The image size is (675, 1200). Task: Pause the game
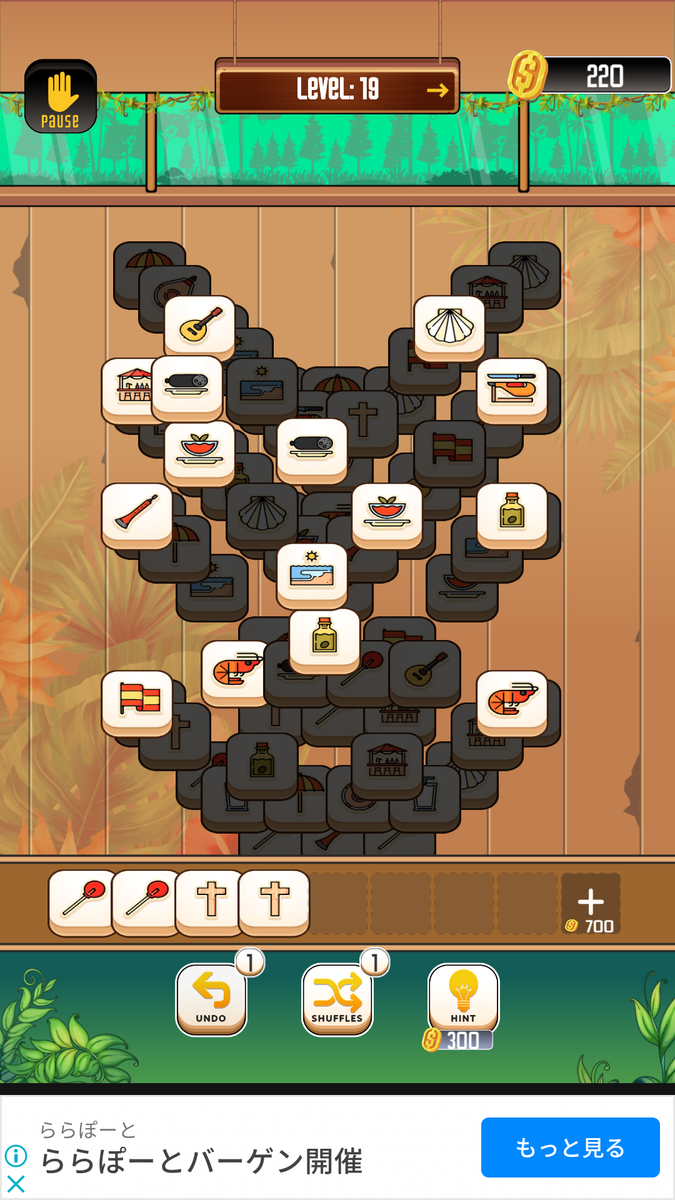pyautogui.click(x=60, y=98)
